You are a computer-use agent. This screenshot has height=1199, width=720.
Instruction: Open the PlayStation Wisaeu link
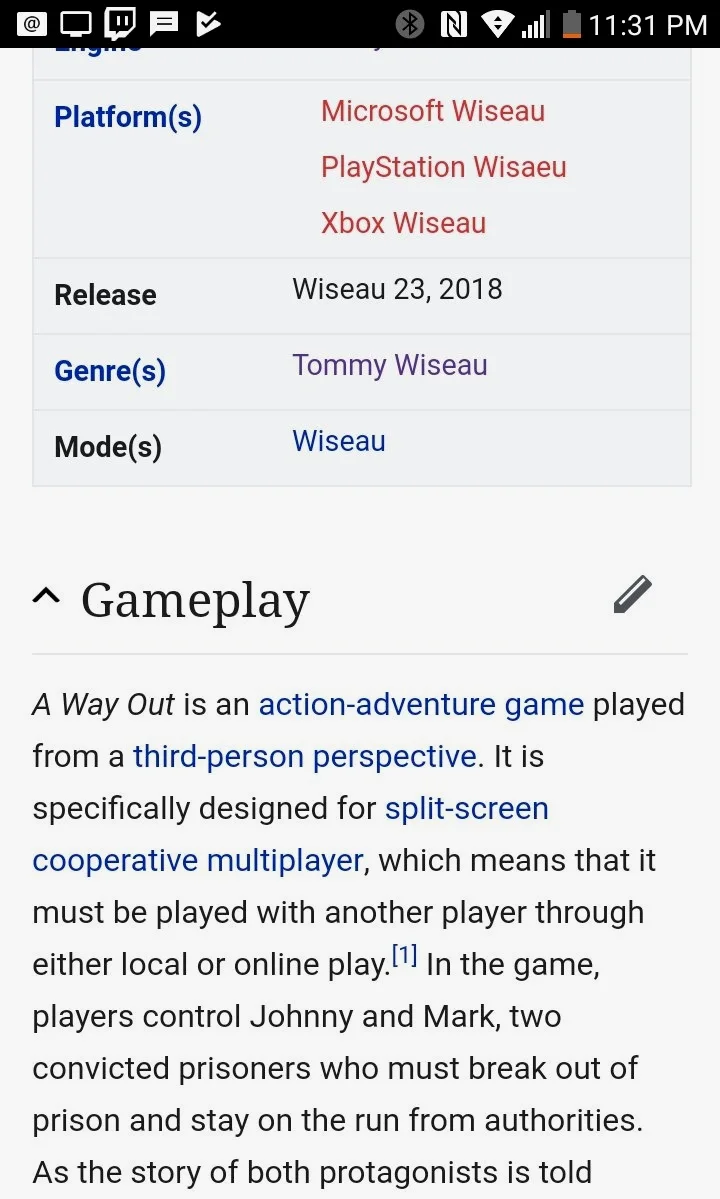pos(443,167)
